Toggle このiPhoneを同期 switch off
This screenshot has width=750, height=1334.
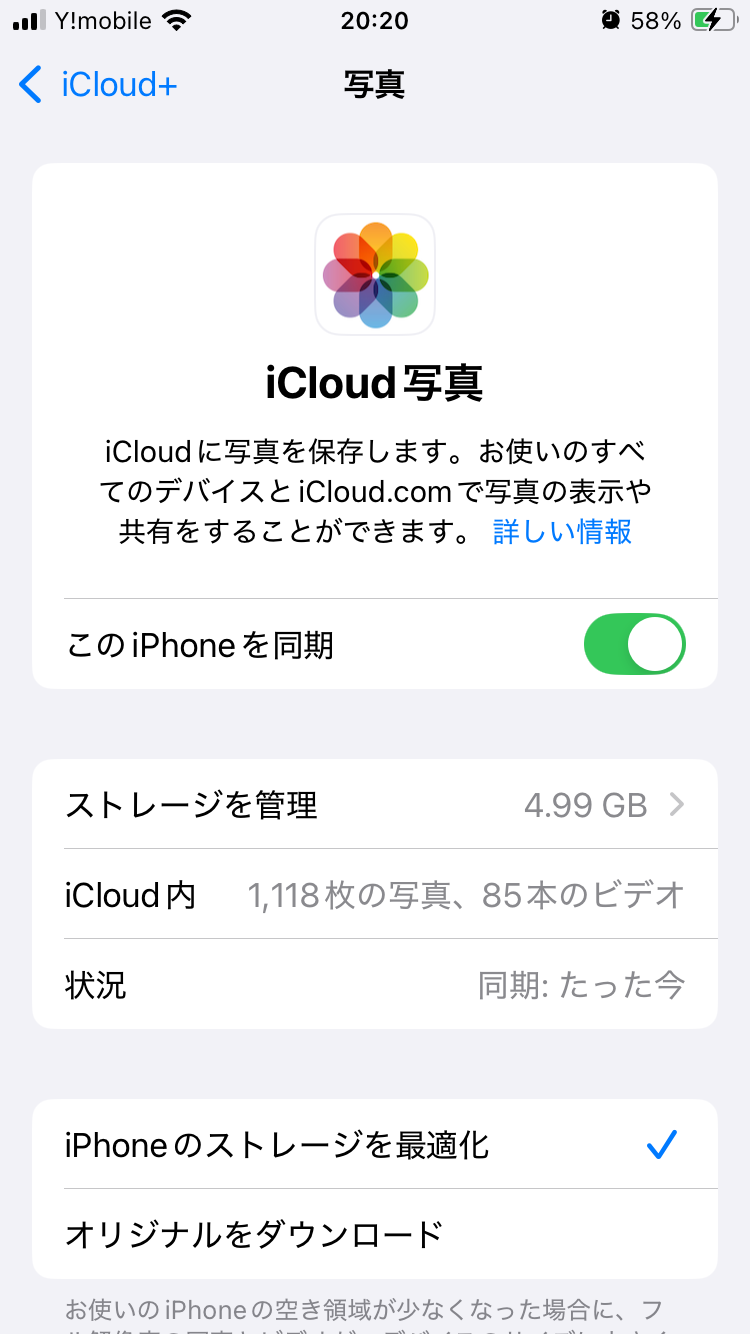(634, 645)
